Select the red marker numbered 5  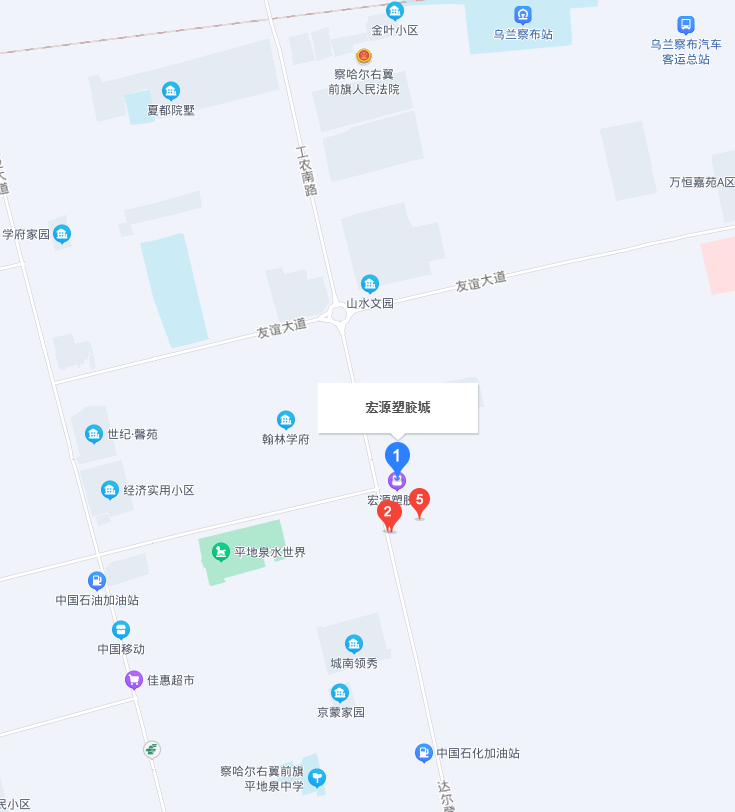pyautogui.click(x=420, y=500)
